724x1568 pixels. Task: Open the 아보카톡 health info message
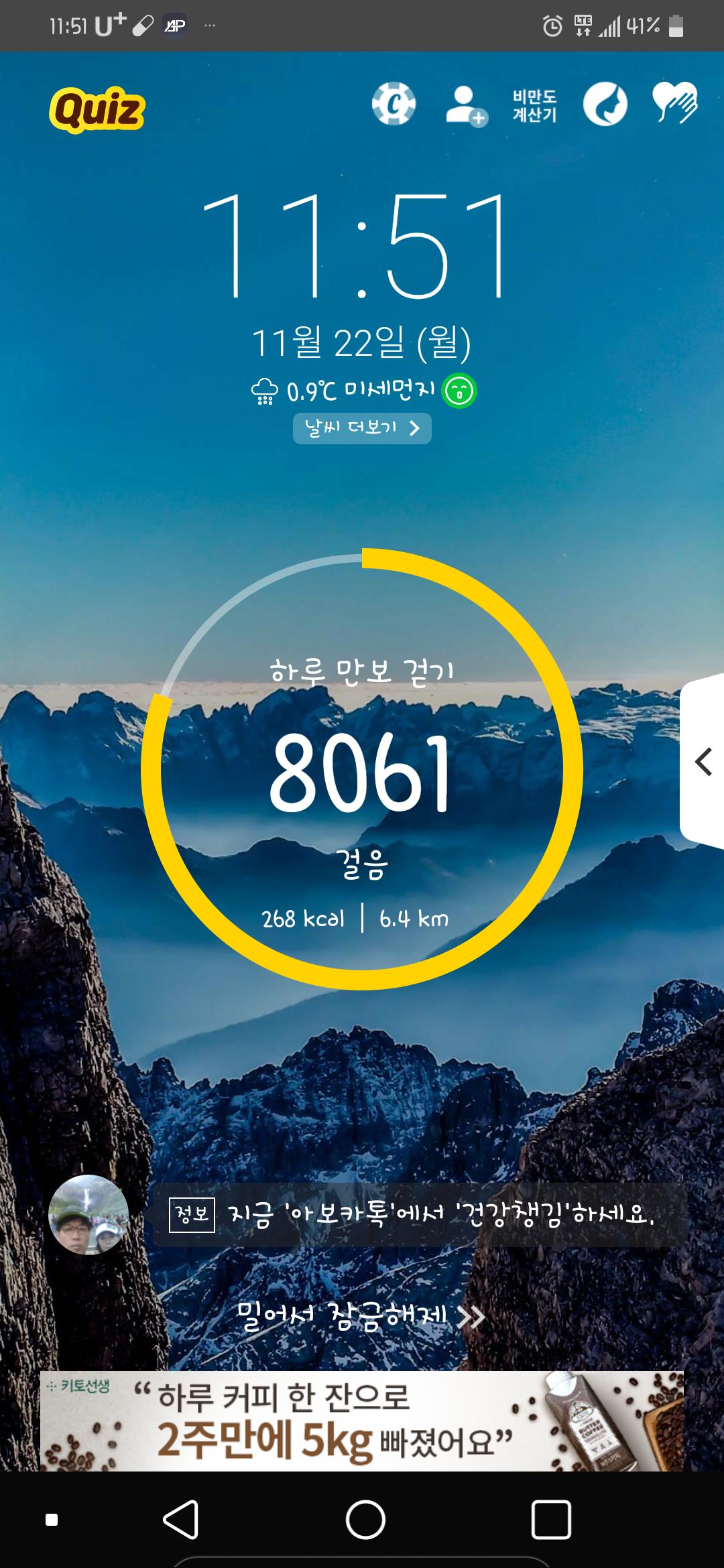(x=420, y=1215)
